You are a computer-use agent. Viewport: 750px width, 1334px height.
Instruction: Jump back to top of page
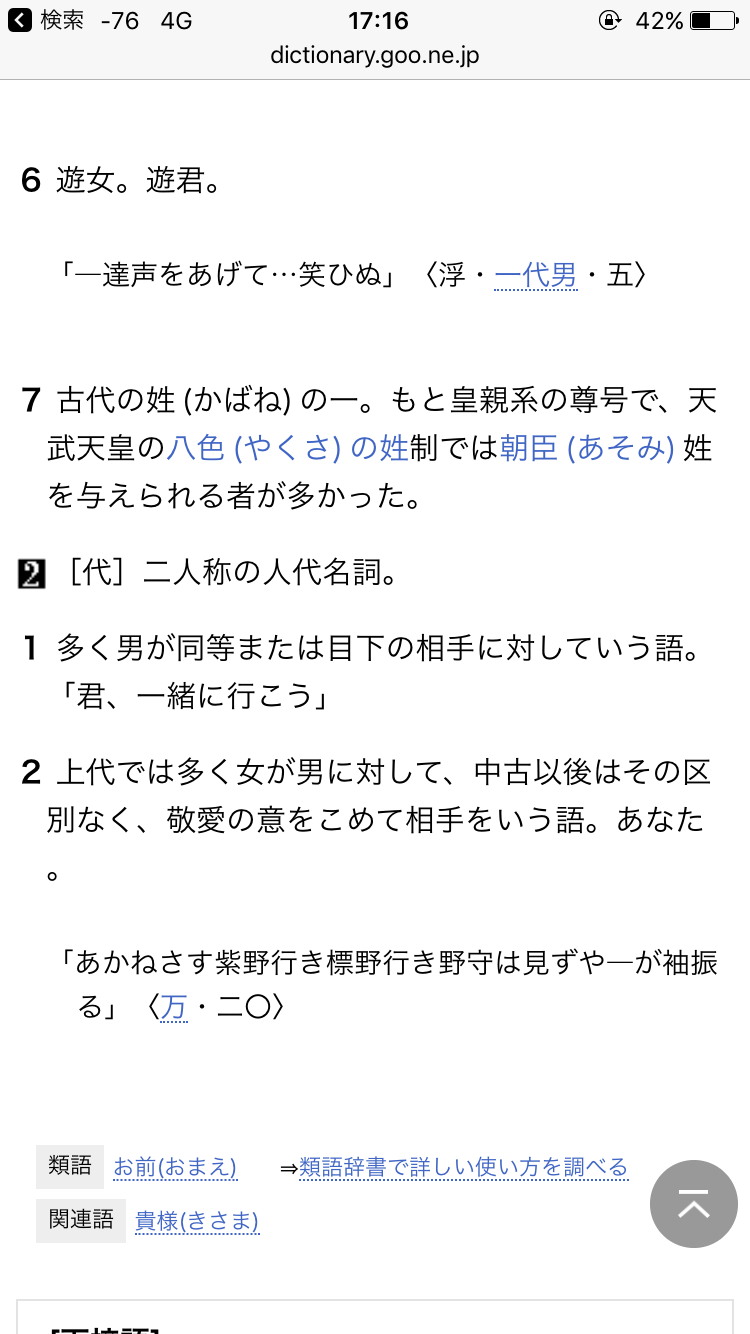coord(693,1204)
